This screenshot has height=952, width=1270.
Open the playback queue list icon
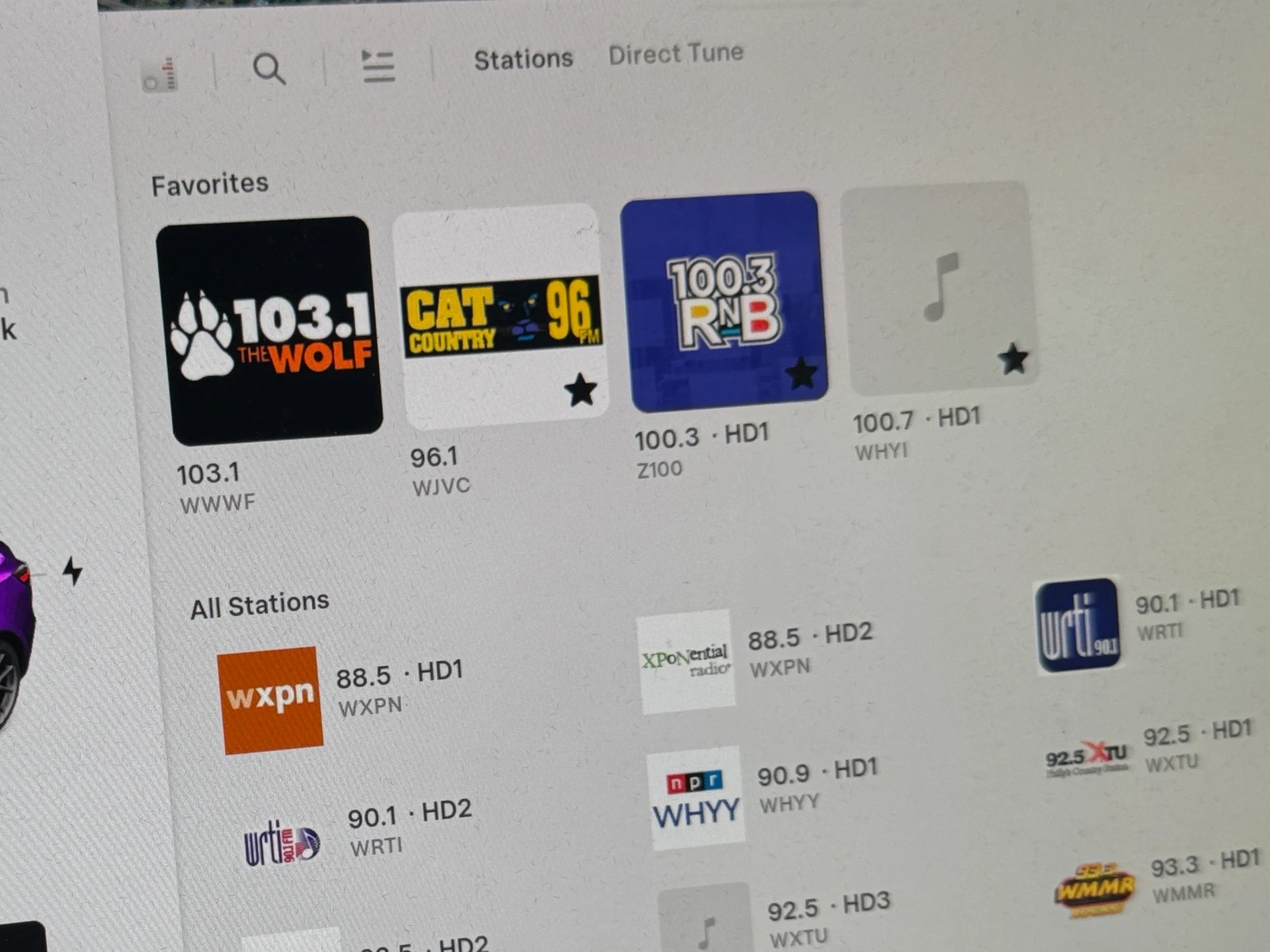[378, 66]
